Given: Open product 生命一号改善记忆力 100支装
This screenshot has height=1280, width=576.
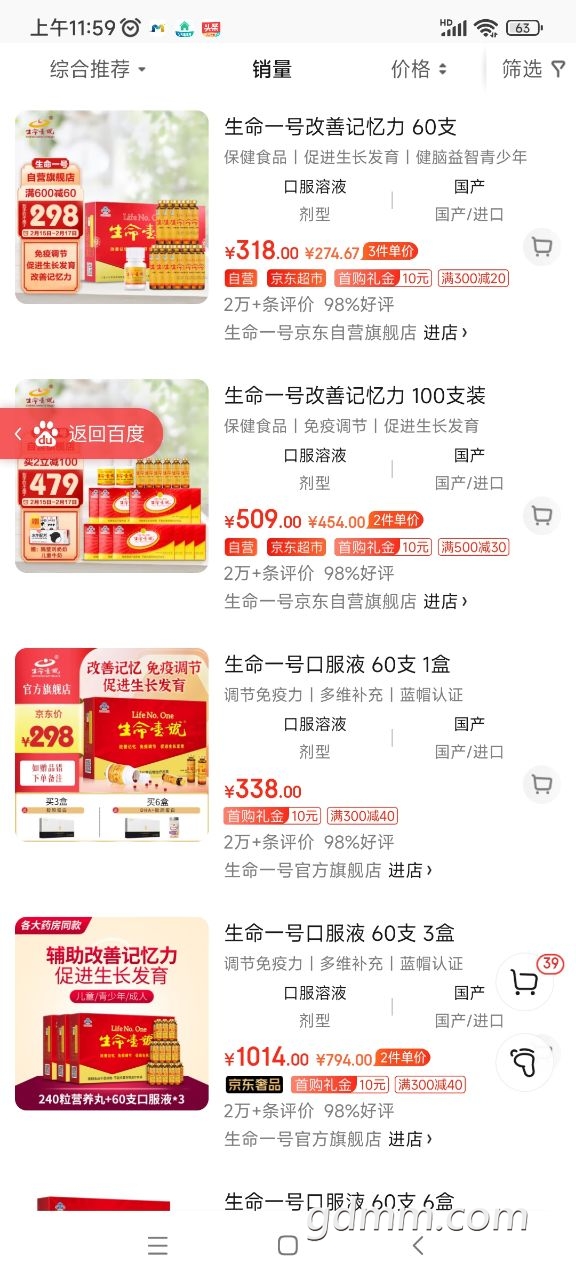Looking at the screenshot, I should 355,396.
